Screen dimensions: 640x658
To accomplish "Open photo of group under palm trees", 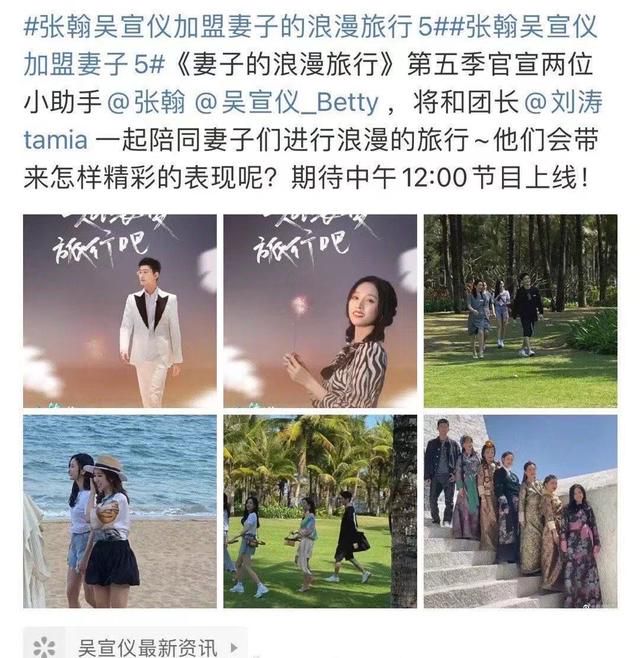I will [320, 511].
